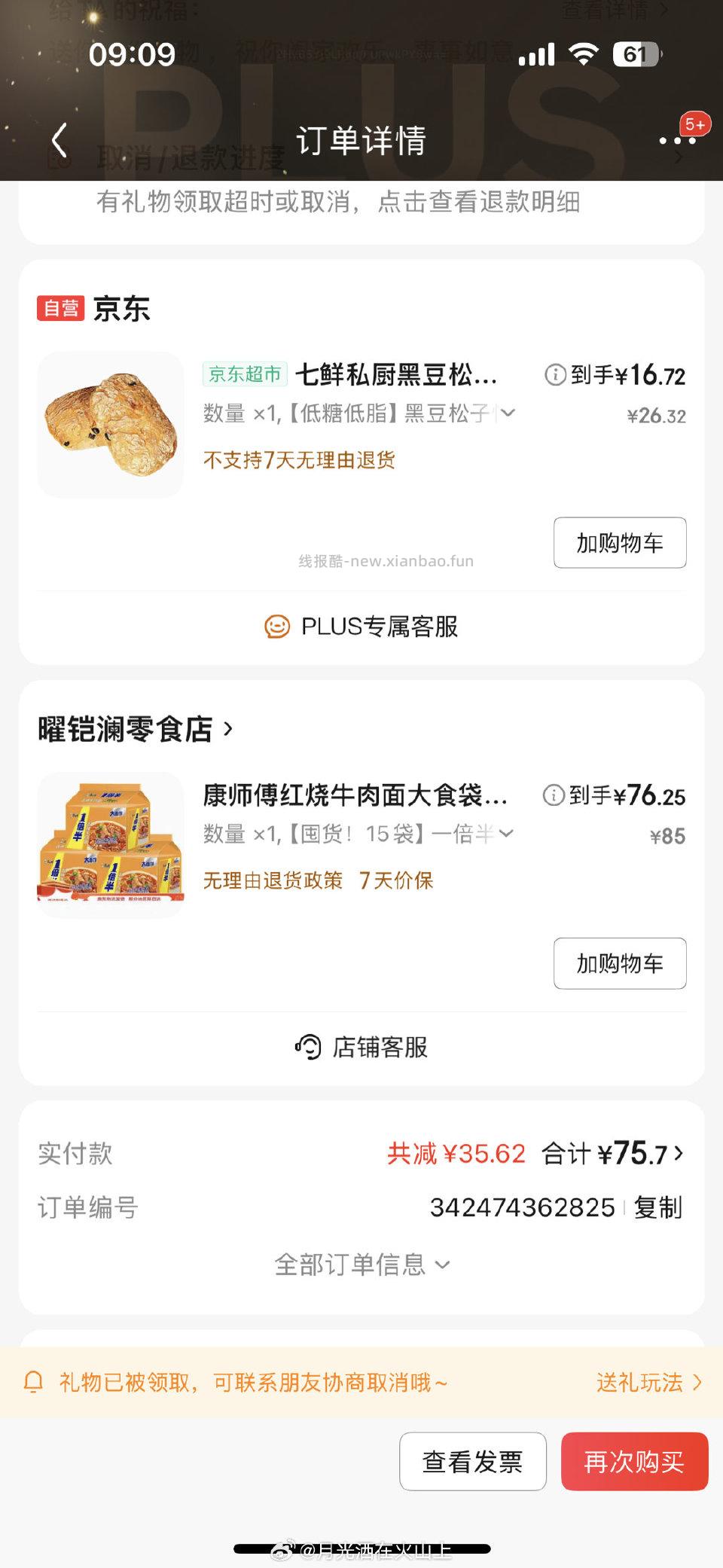This screenshot has width=723, height=1568.
Task: Open the more options menu with 5+ badge
Action: click(677, 139)
